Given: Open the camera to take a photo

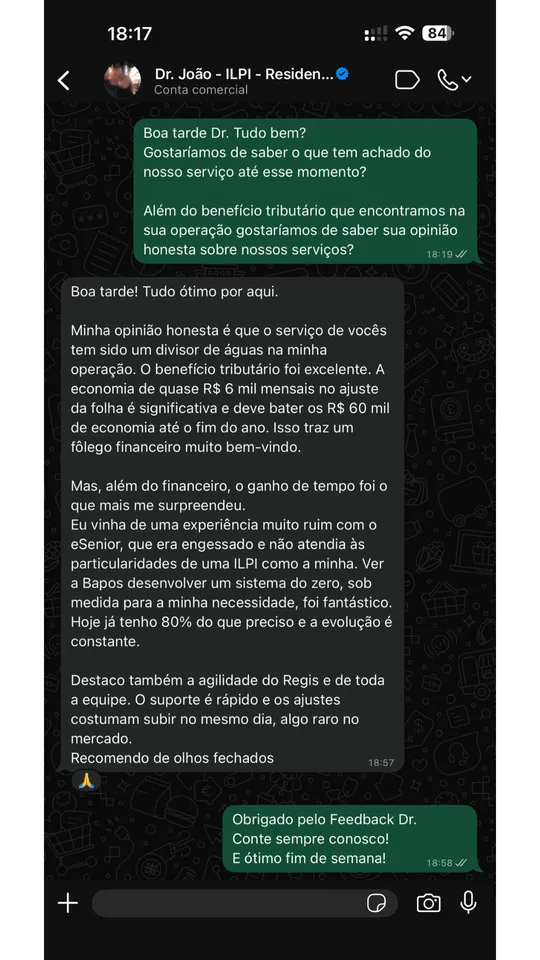Looking at the screenshot, I should coord(429,903).
